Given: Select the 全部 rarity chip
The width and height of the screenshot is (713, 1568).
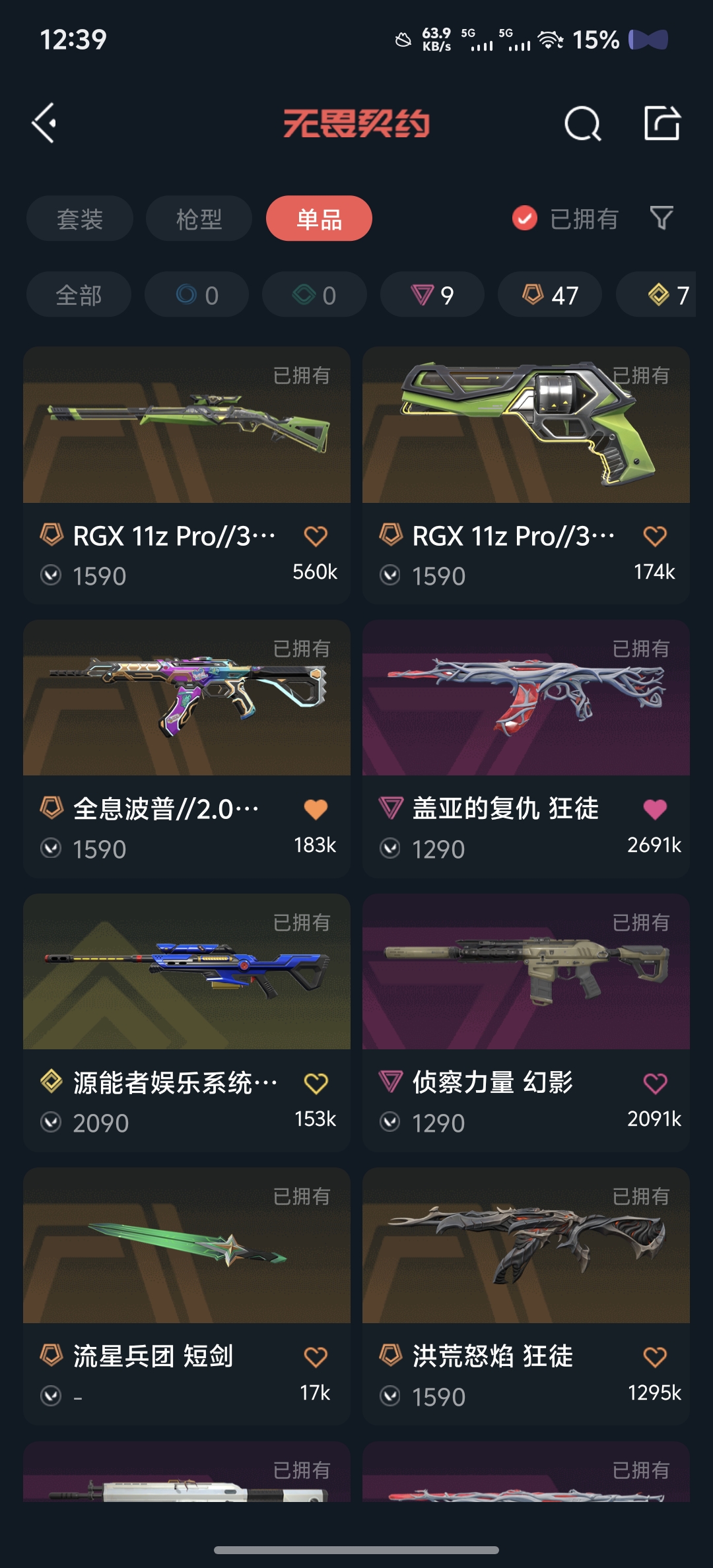Looking at the screenshot, I should [79, 295].
